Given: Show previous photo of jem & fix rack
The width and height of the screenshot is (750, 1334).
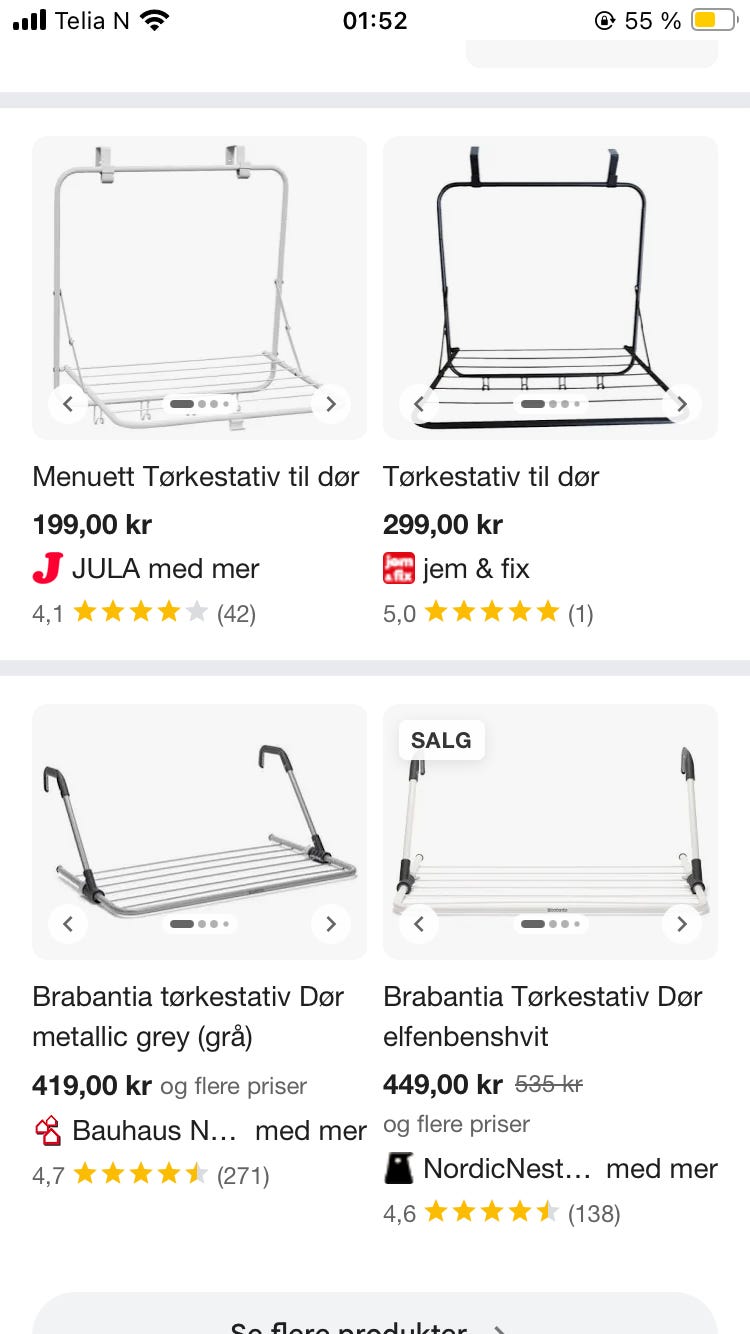Looking at the screenshot, I should tap(419, 404).
